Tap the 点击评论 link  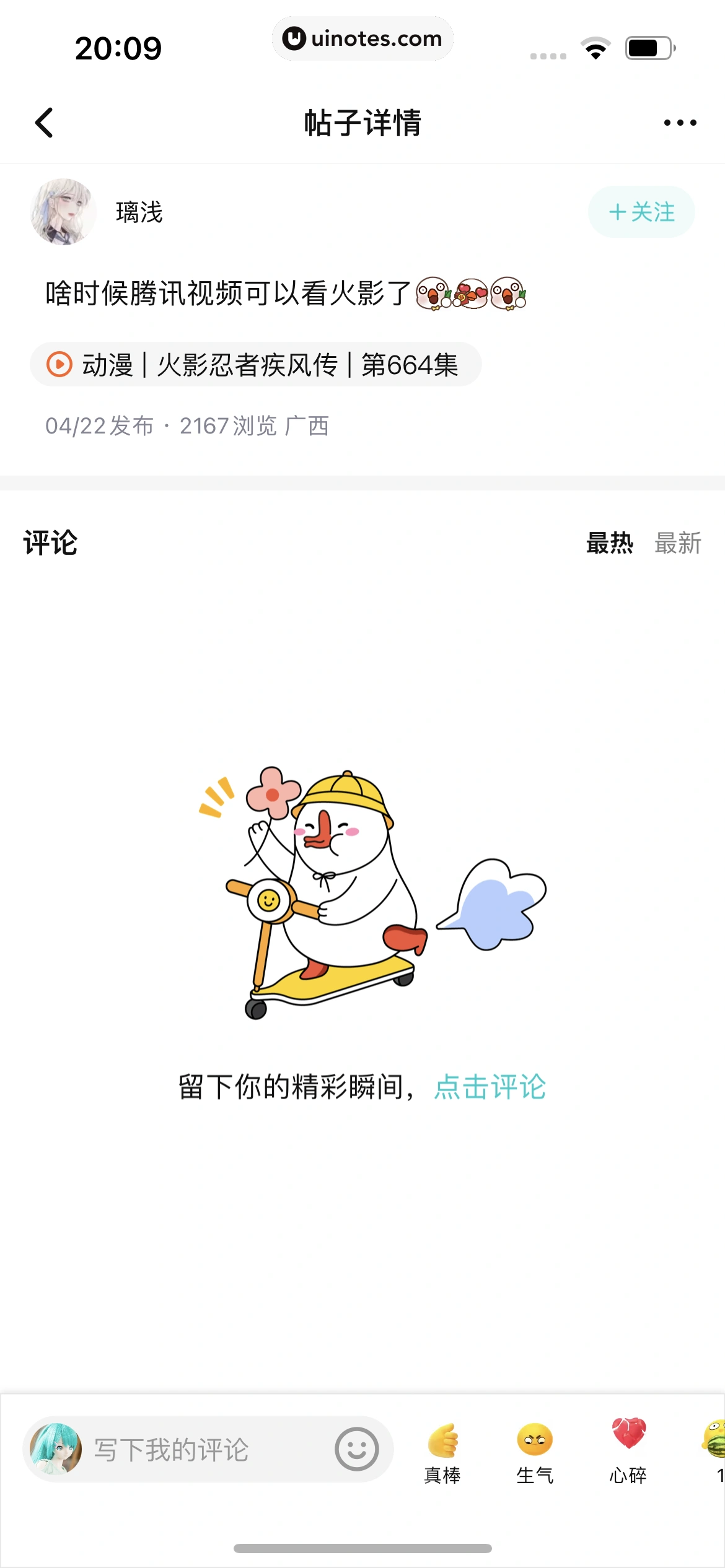(490, 1087)
